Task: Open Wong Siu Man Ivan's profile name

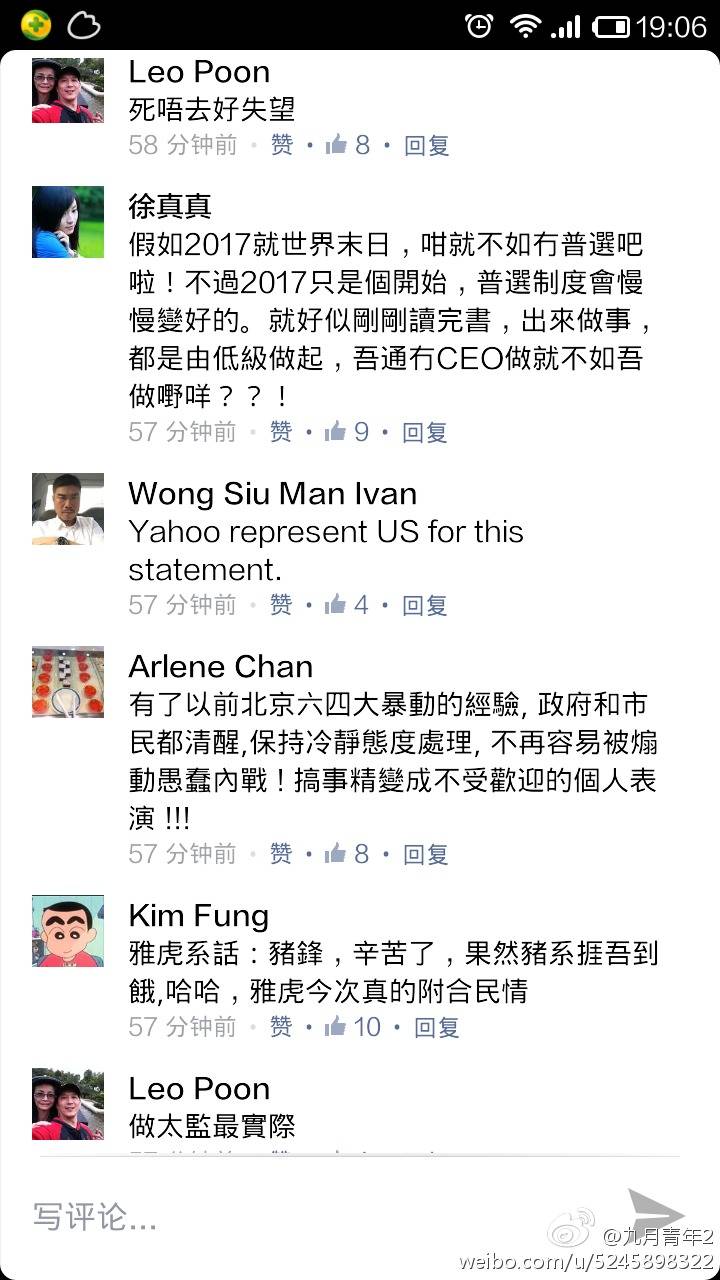Action: coord(272,494)
